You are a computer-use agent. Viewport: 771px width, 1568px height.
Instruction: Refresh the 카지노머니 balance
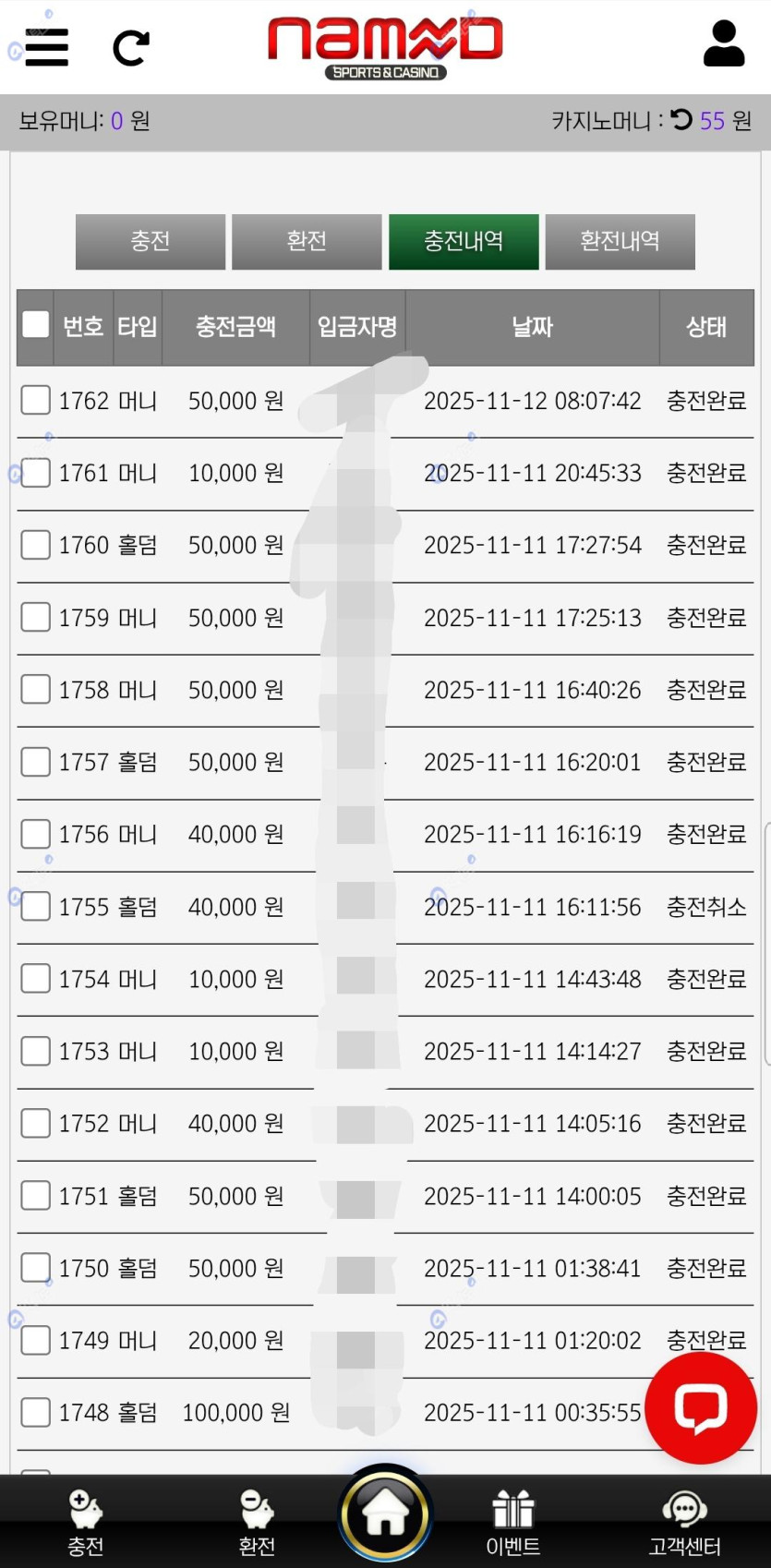point(681,120)
